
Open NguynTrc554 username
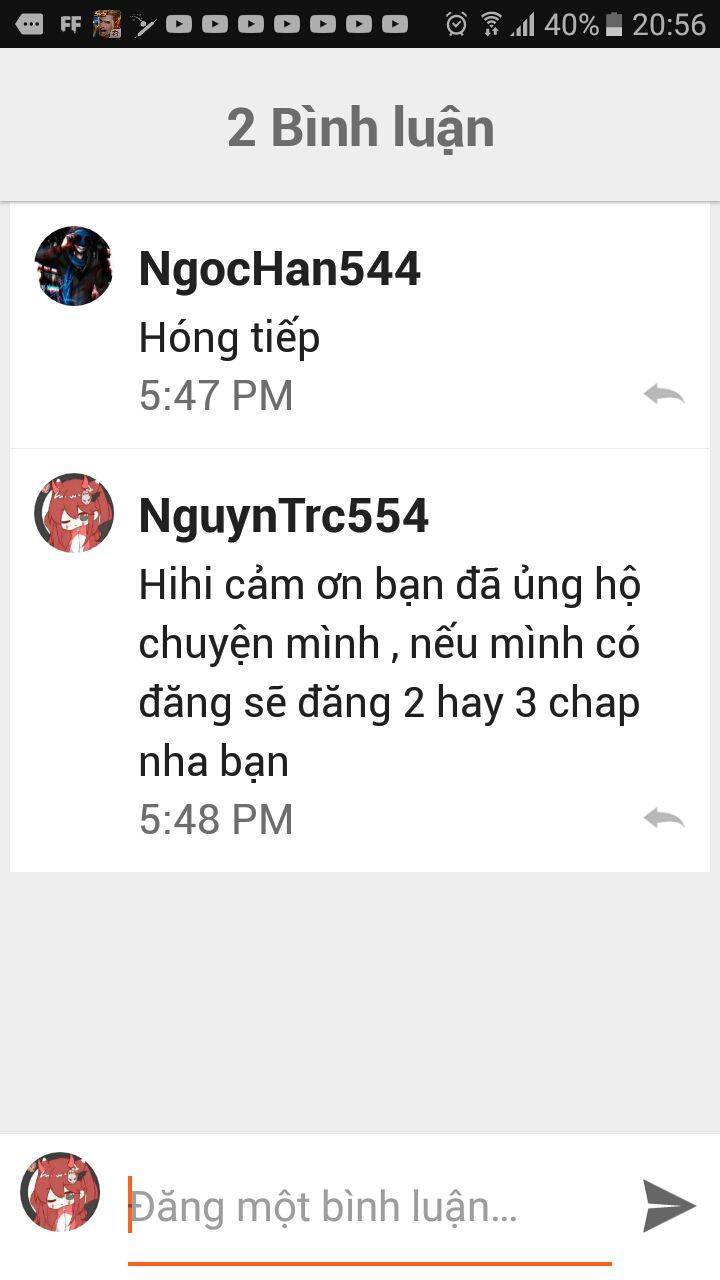[x=283, y=516]
